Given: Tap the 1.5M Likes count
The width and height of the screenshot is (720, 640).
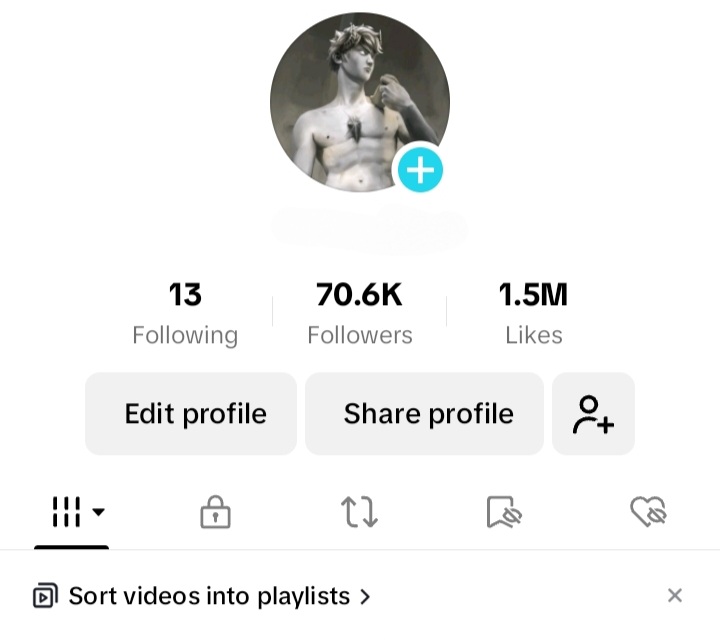Looking at the screenshot, I should (533, 313).
